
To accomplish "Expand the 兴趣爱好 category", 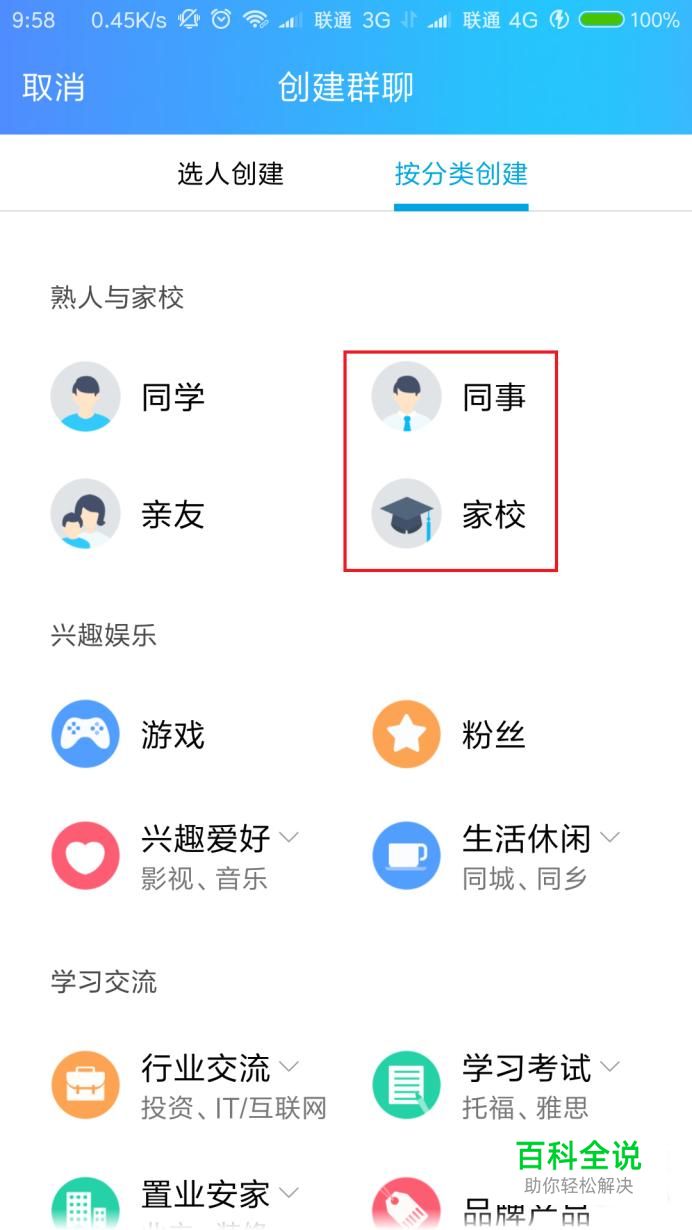I will pos(175,857).
